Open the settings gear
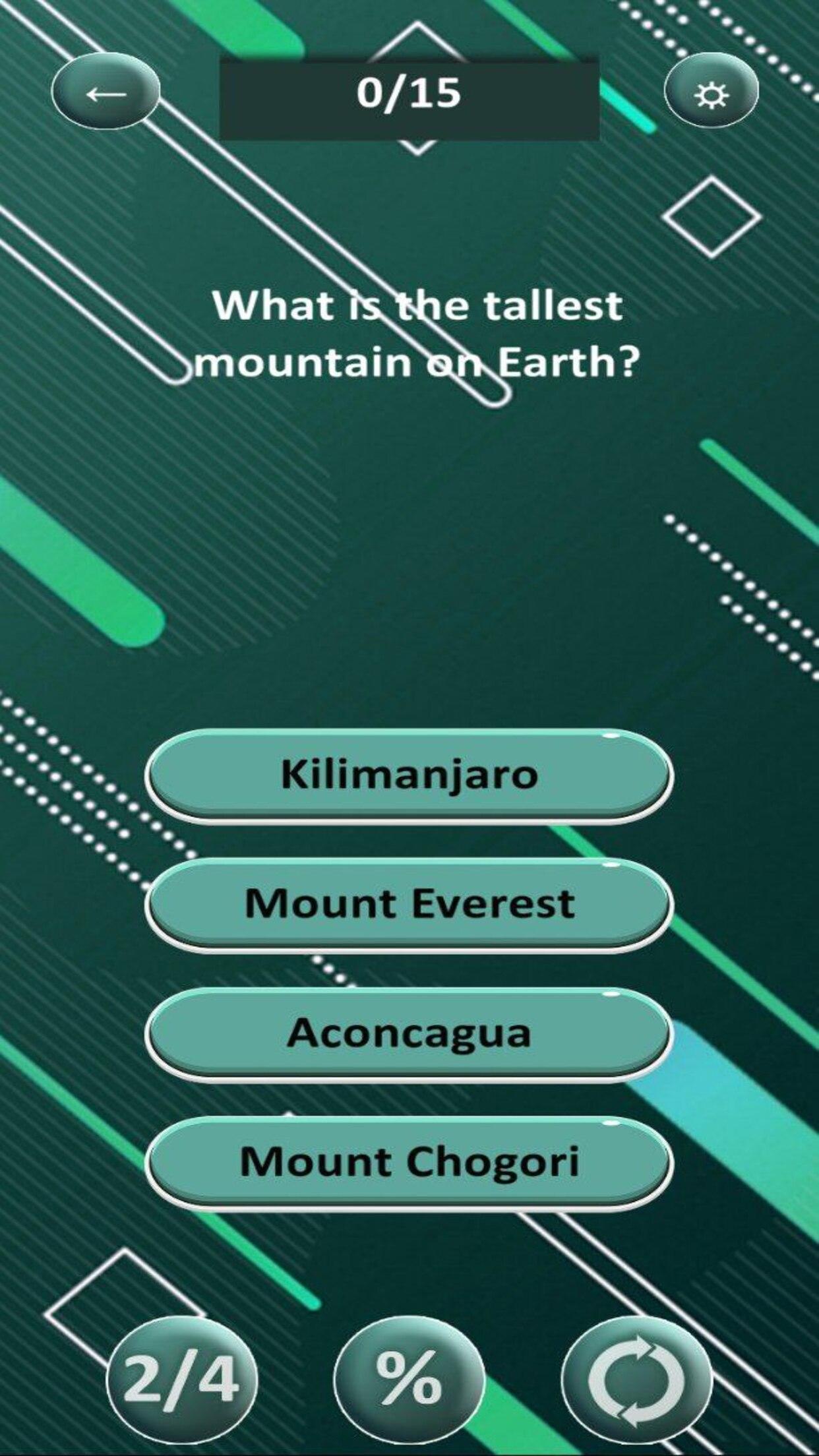This screenshot has width=819, height=1456. coord(711,91)
